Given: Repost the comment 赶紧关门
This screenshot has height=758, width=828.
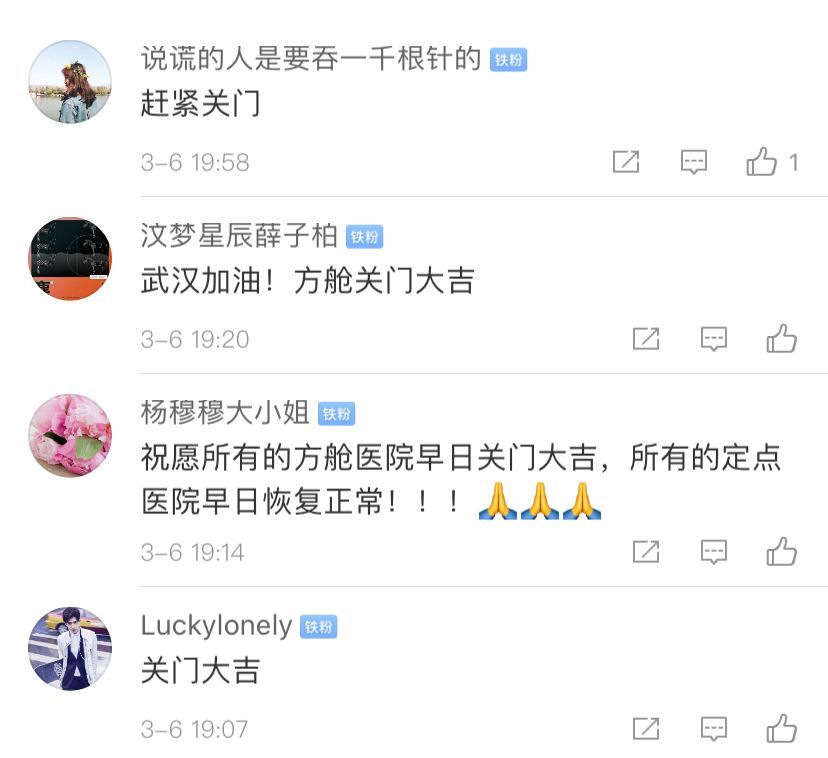Looking at the screenshot, I should pyautogui.click(x=626, y=162).
